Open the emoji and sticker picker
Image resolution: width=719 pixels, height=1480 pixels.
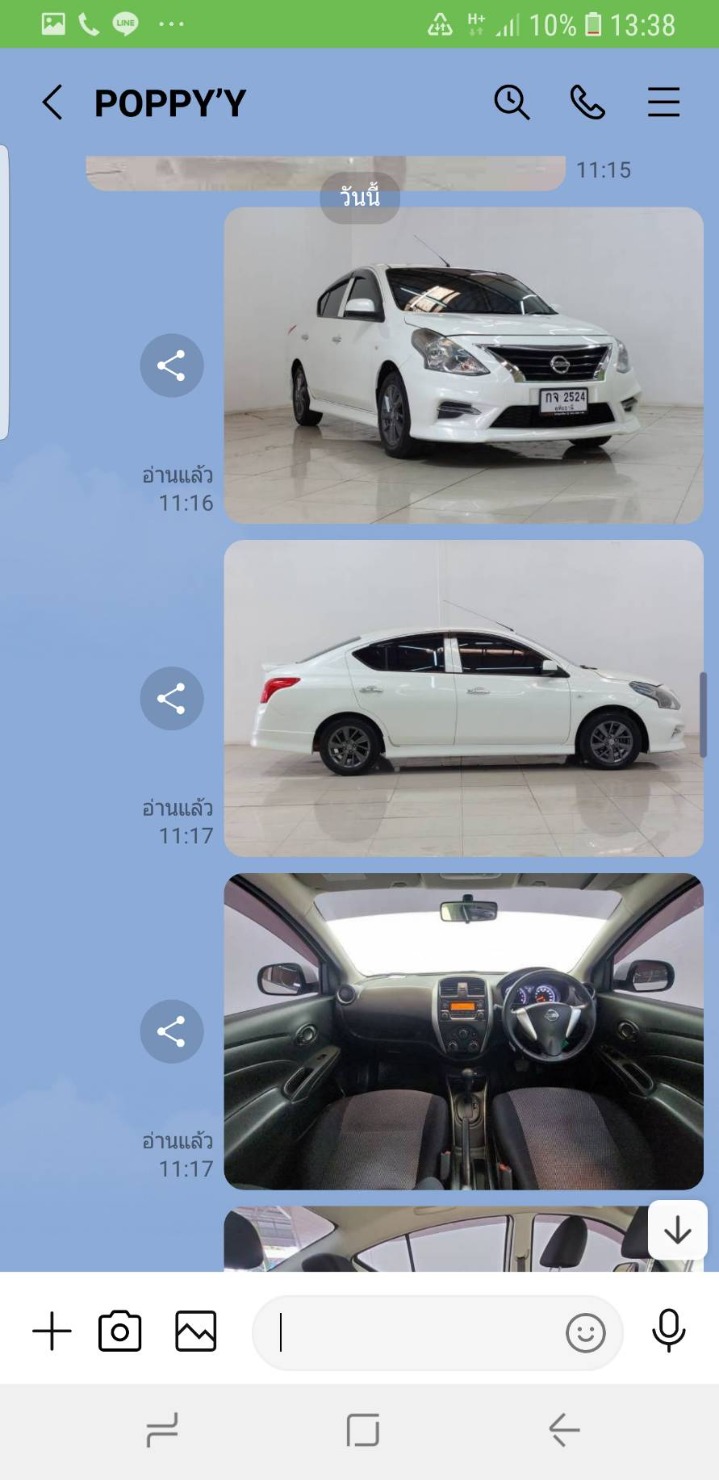coord(586,1333)
